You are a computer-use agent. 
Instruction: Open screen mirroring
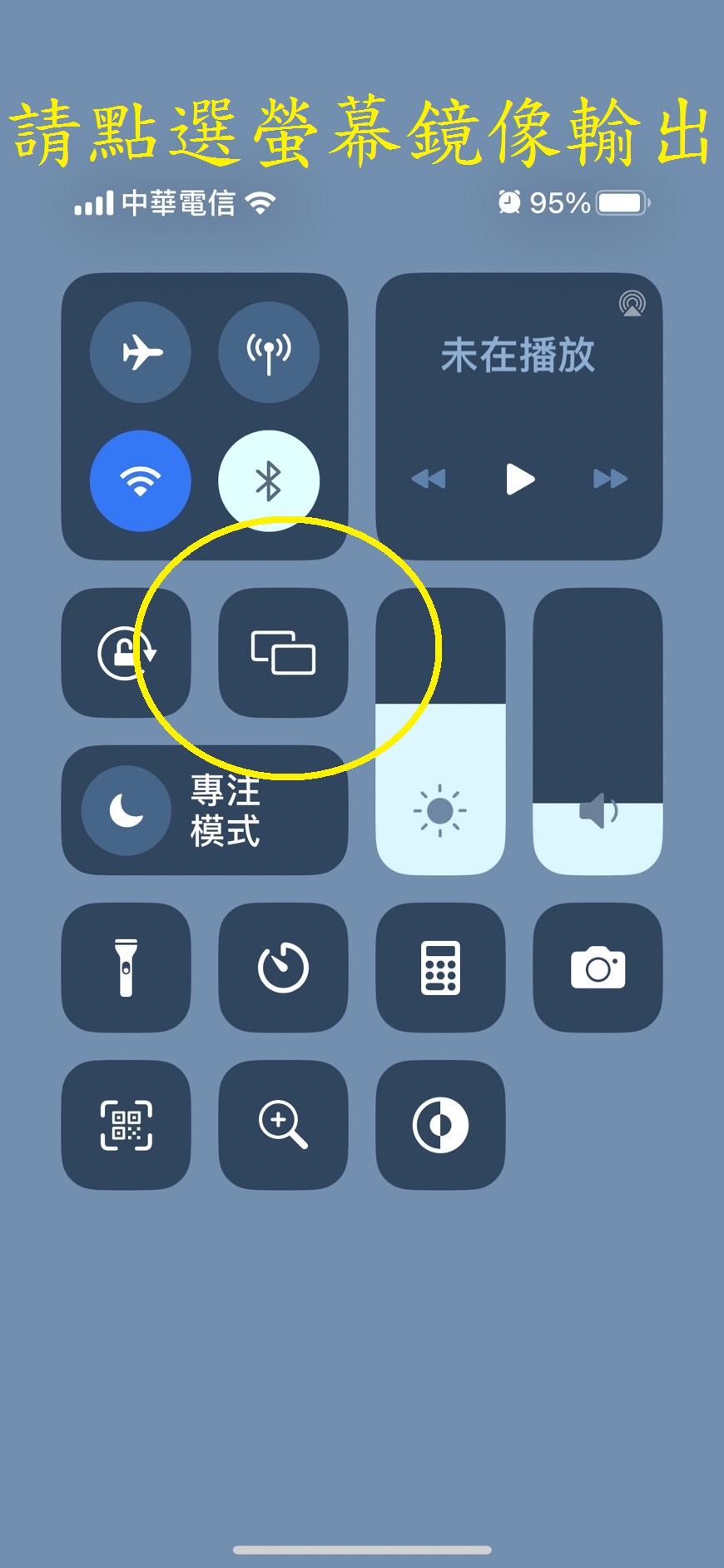(283, 653)
